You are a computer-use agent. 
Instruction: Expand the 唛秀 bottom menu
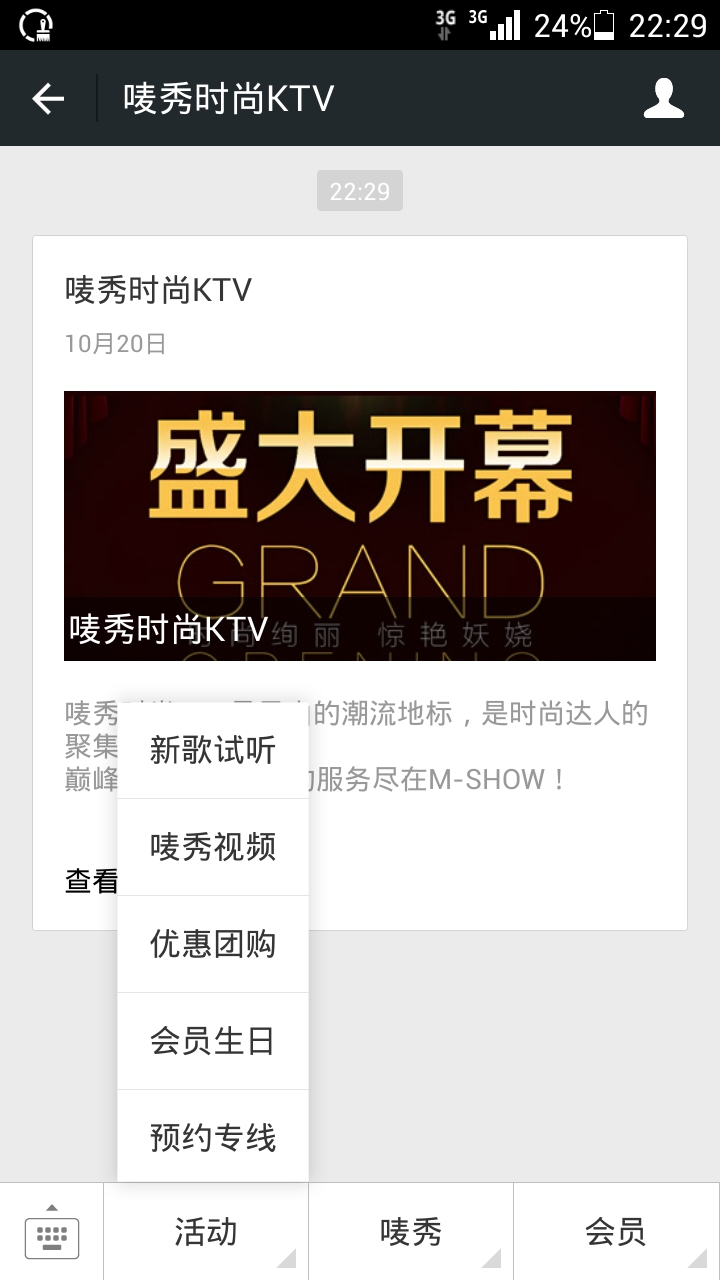coord(410,1232)
